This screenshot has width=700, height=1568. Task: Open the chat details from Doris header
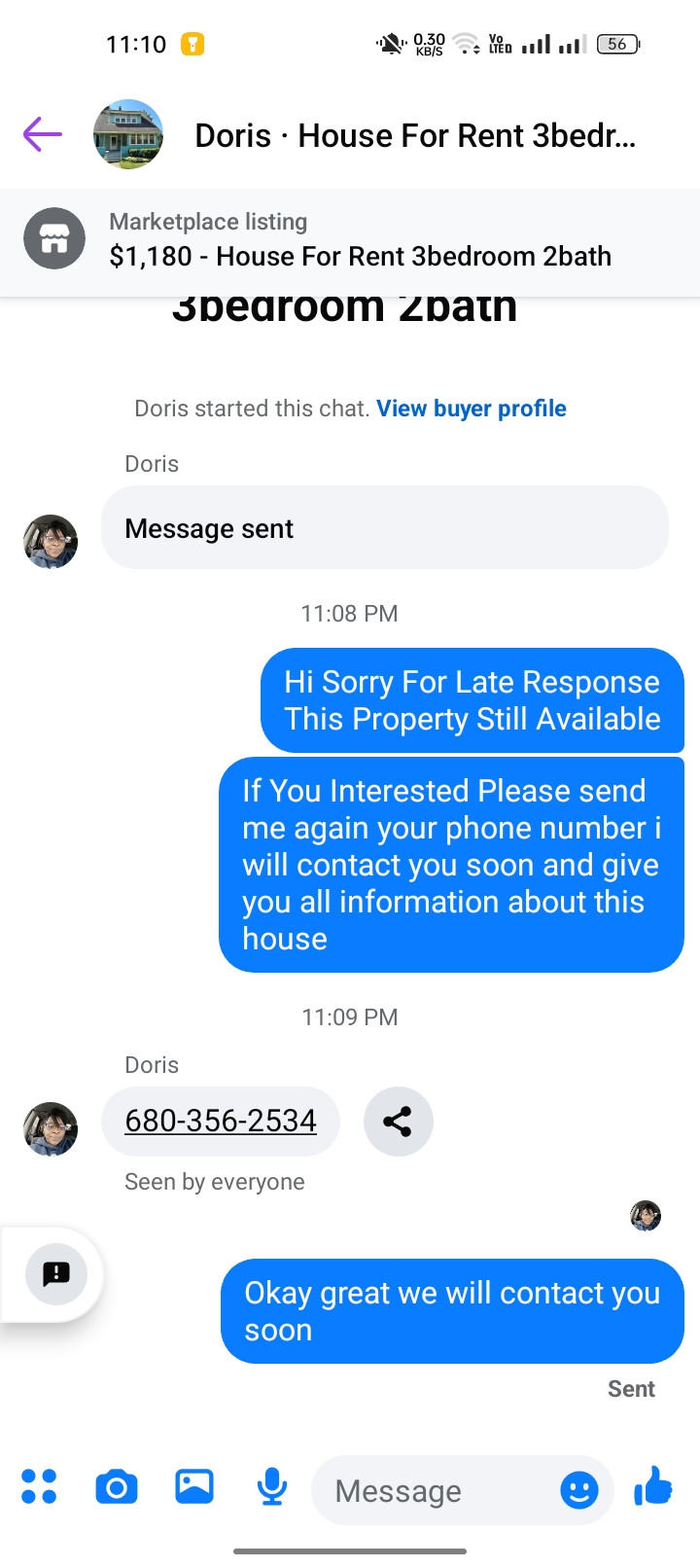tap(414, 135)
